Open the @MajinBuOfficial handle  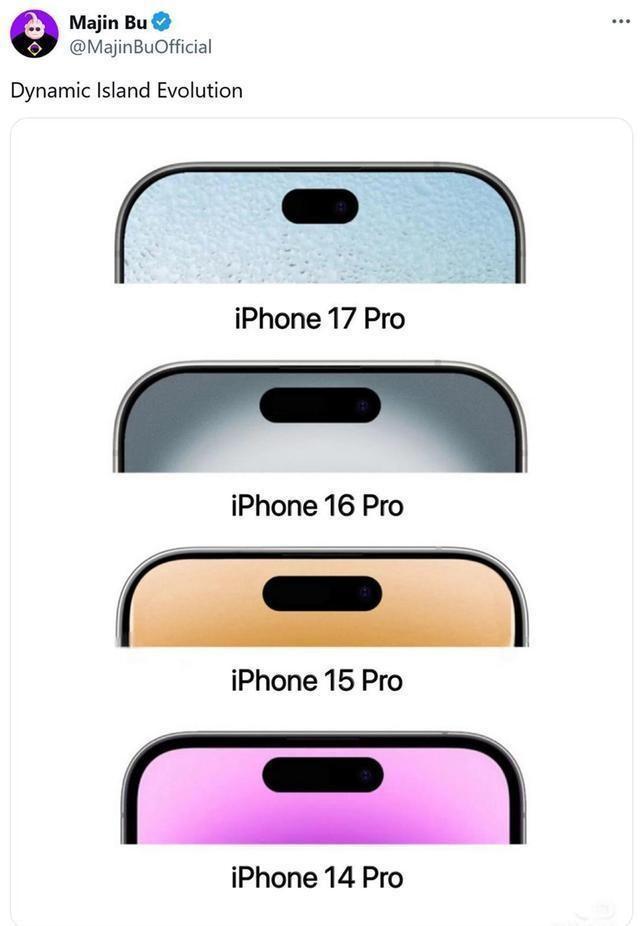coord(140,47)
